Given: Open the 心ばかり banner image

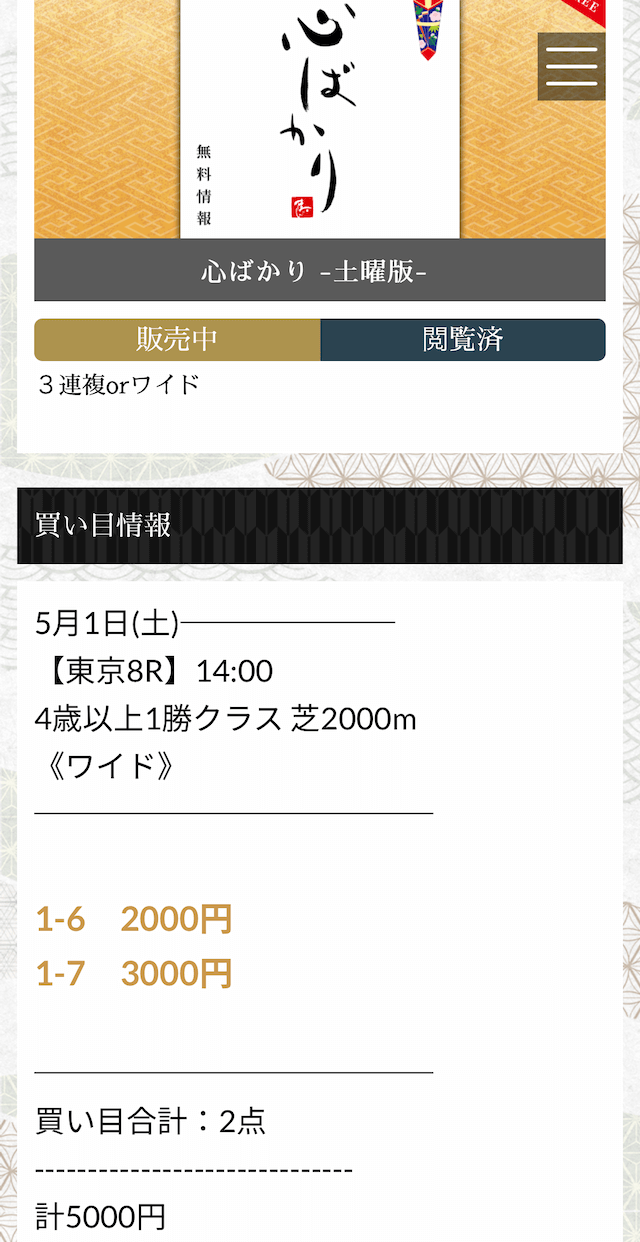Looking at the screenshot, I should click(x=320, y=119).
